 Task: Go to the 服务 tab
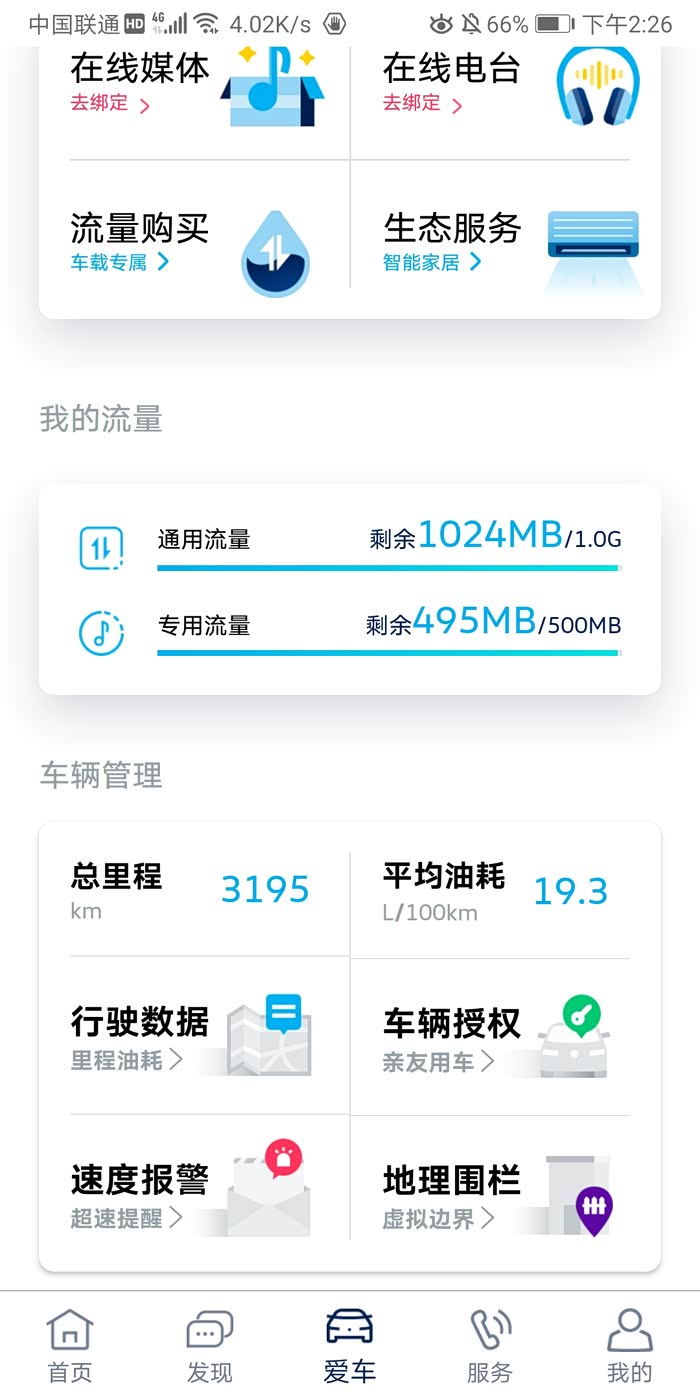490,1346
